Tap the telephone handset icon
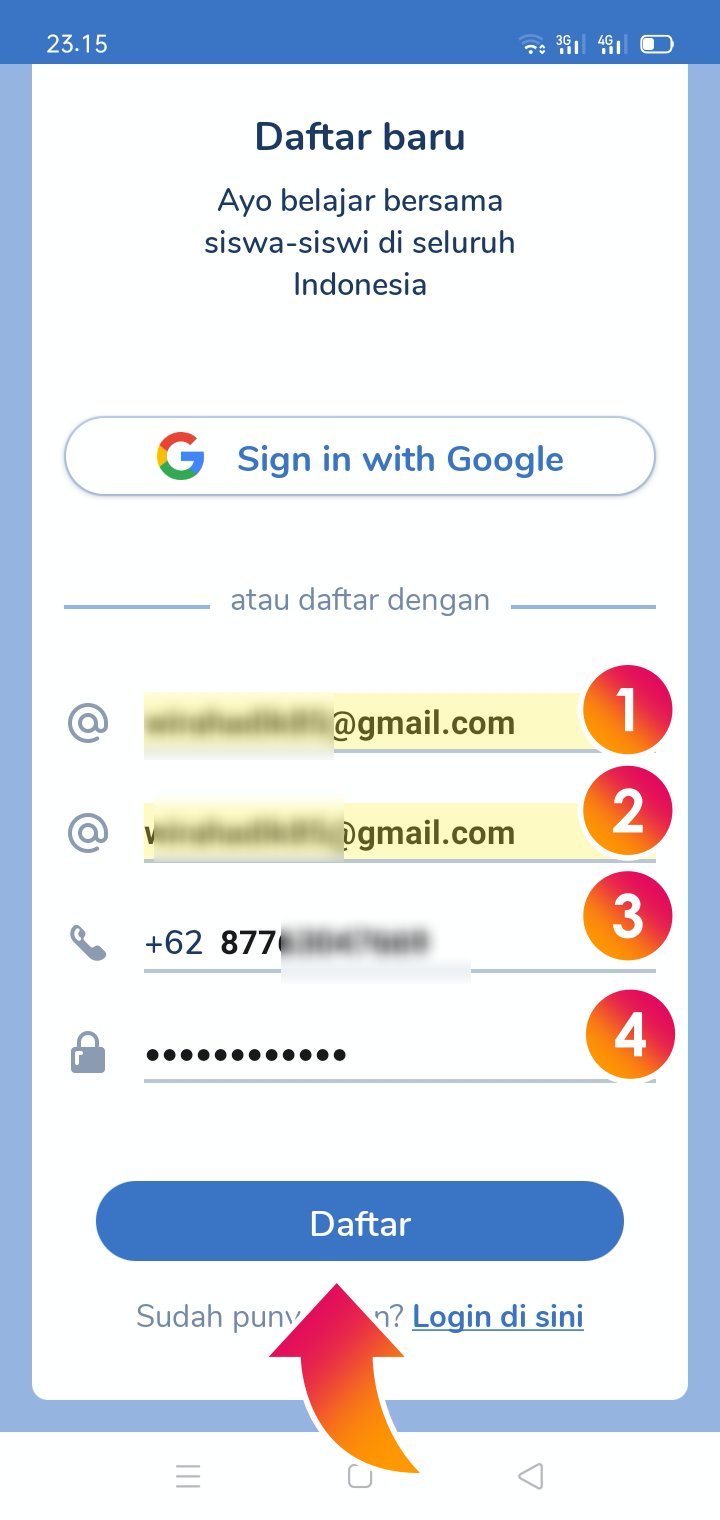The width and height of the screenshot is (720, 1520). click(x=90, y=942)
